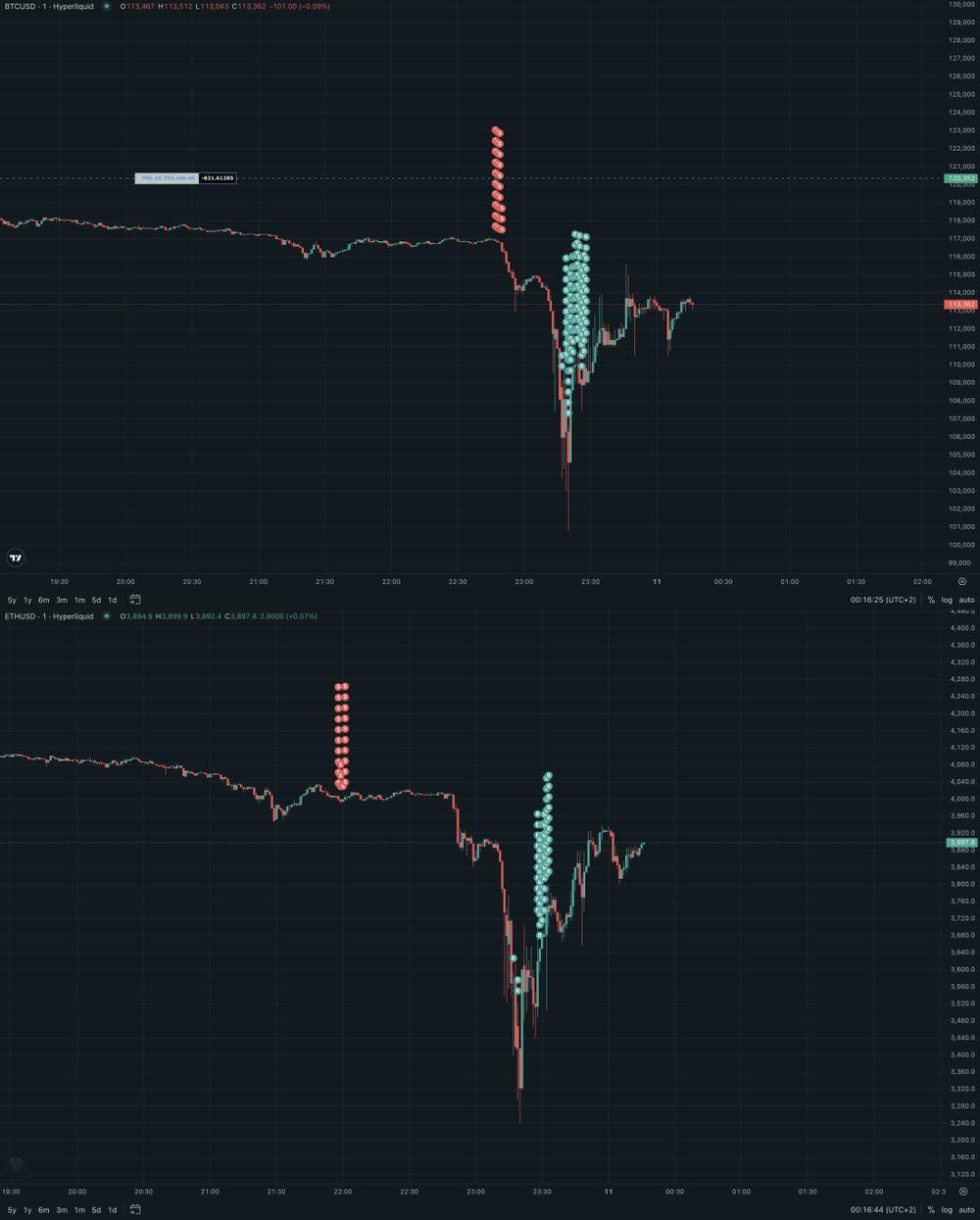Open go-to-date picker on BTCUSD chart
The width and height of the screenshot is (980, 1220).
point(135,600)
